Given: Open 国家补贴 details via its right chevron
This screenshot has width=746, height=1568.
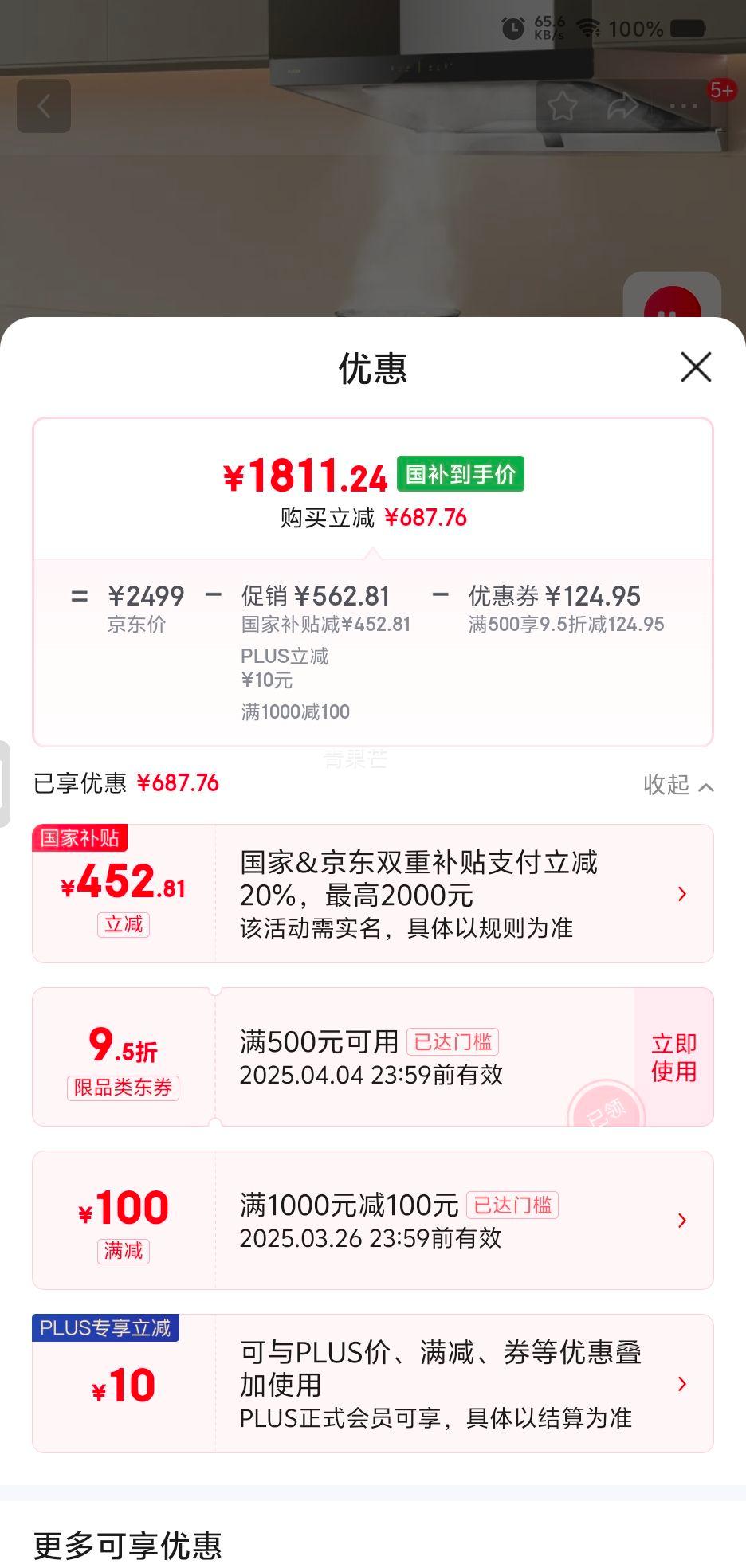Looking at the screenshot, I should (682, 894).
